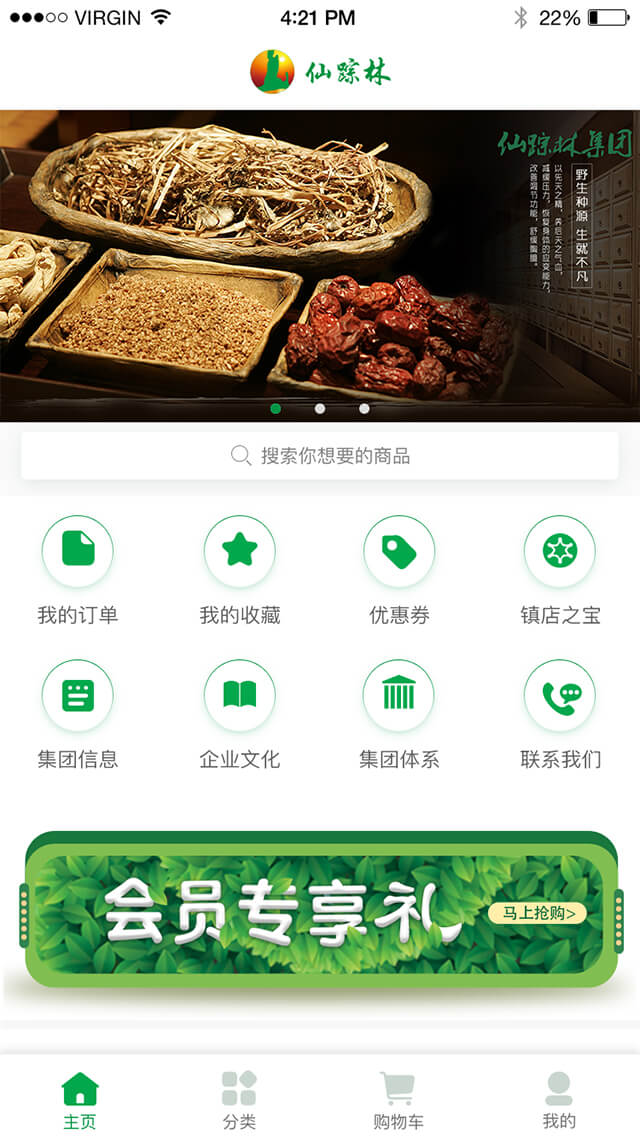Switch to the 购物车 cart tab
Image resolution: width=640 pixels, height=1136 pixels.
[398, 1100]
